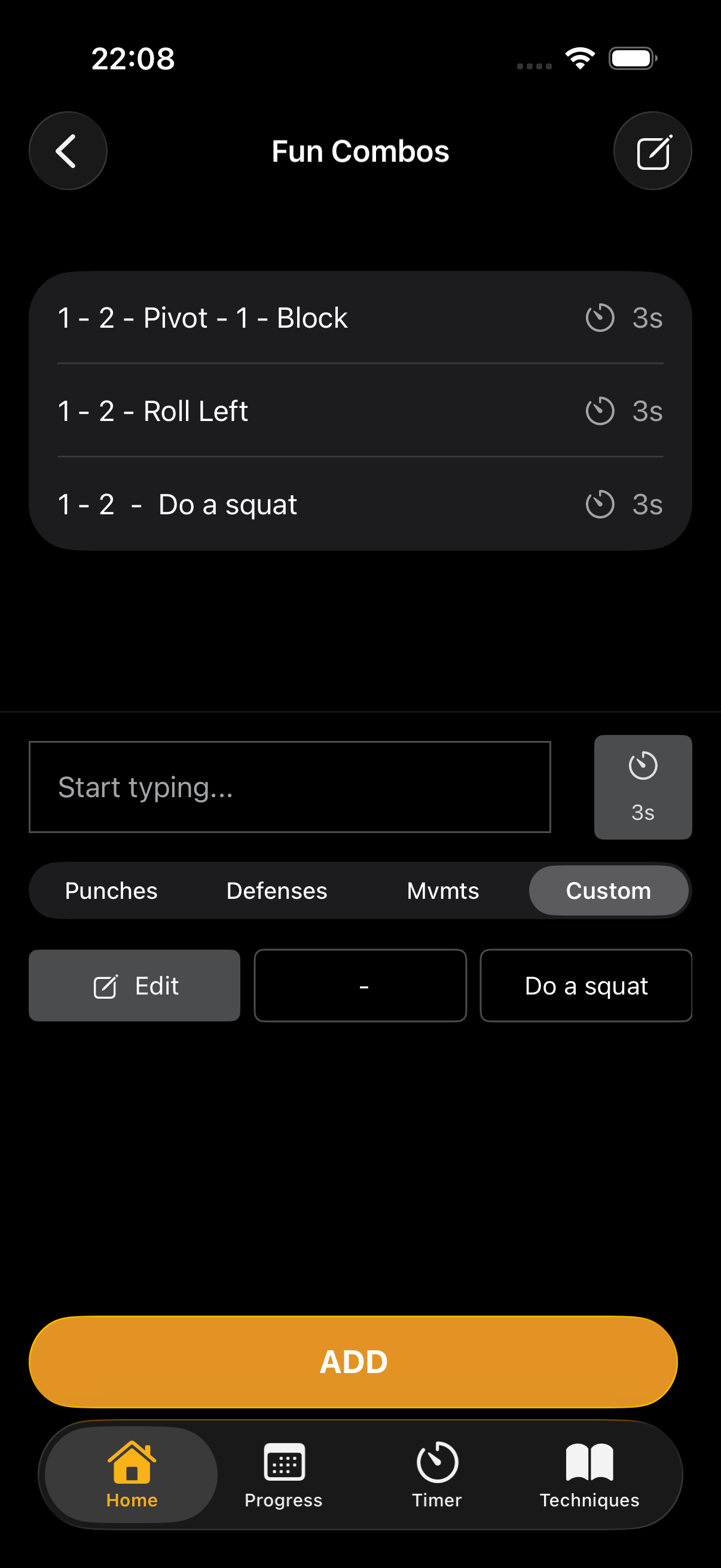The width and height of the screenshot is (721, 1568).
Task: Switch to the Custom category
Action: [609, 890]
